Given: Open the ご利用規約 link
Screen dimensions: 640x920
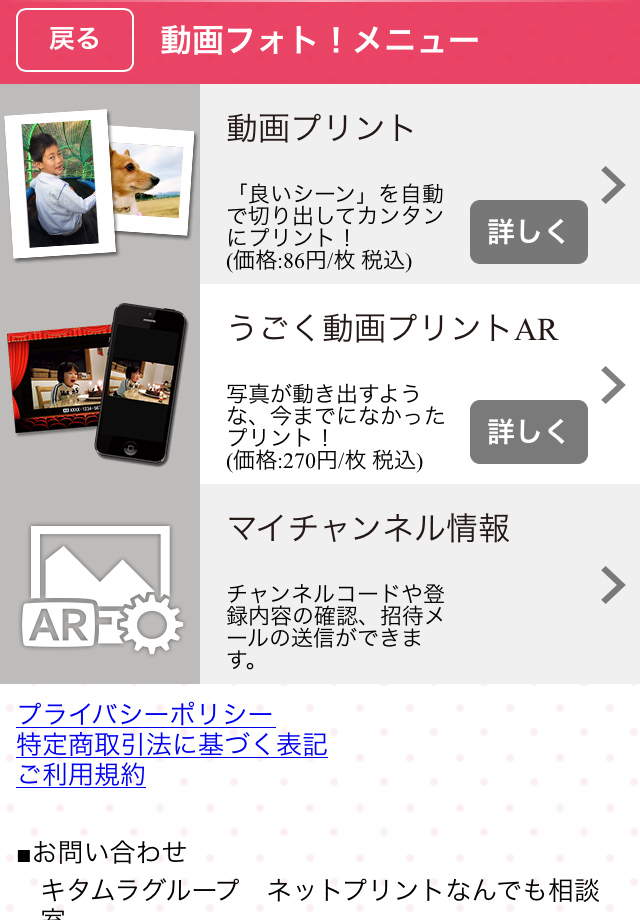Looking at the screenshot, I should (x=81, y=775).
